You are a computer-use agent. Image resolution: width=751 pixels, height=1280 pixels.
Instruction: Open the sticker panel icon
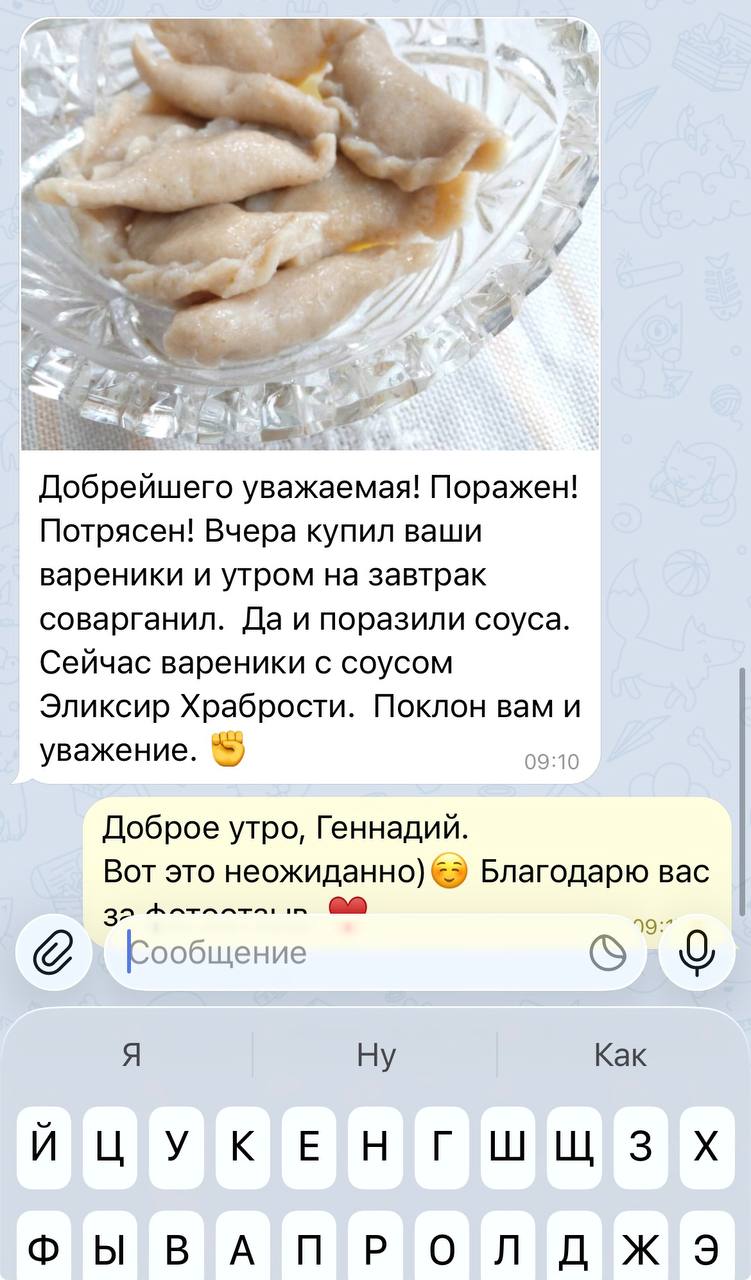tap(607, 954)
